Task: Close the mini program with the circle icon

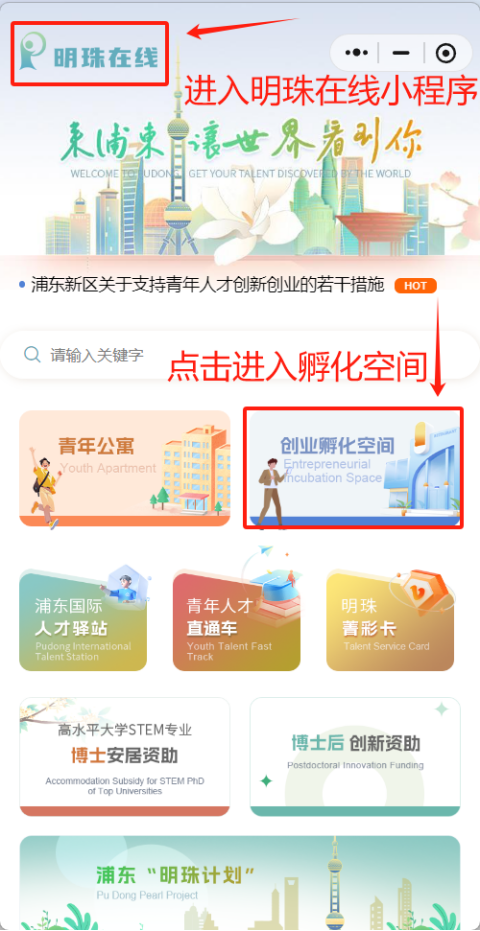Action: [445, 53]
